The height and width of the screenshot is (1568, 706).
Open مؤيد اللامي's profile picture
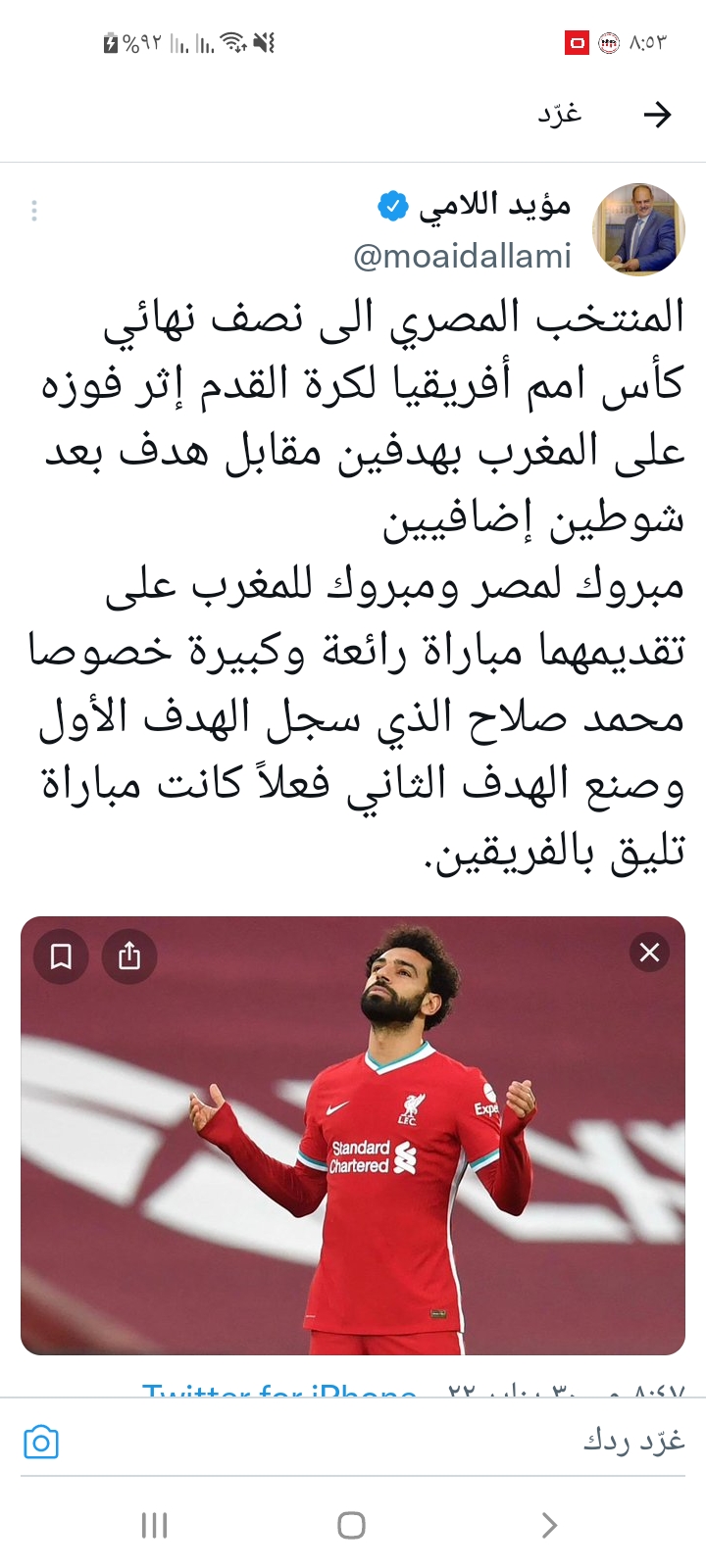pyautogui.click(x=639, y=228)
